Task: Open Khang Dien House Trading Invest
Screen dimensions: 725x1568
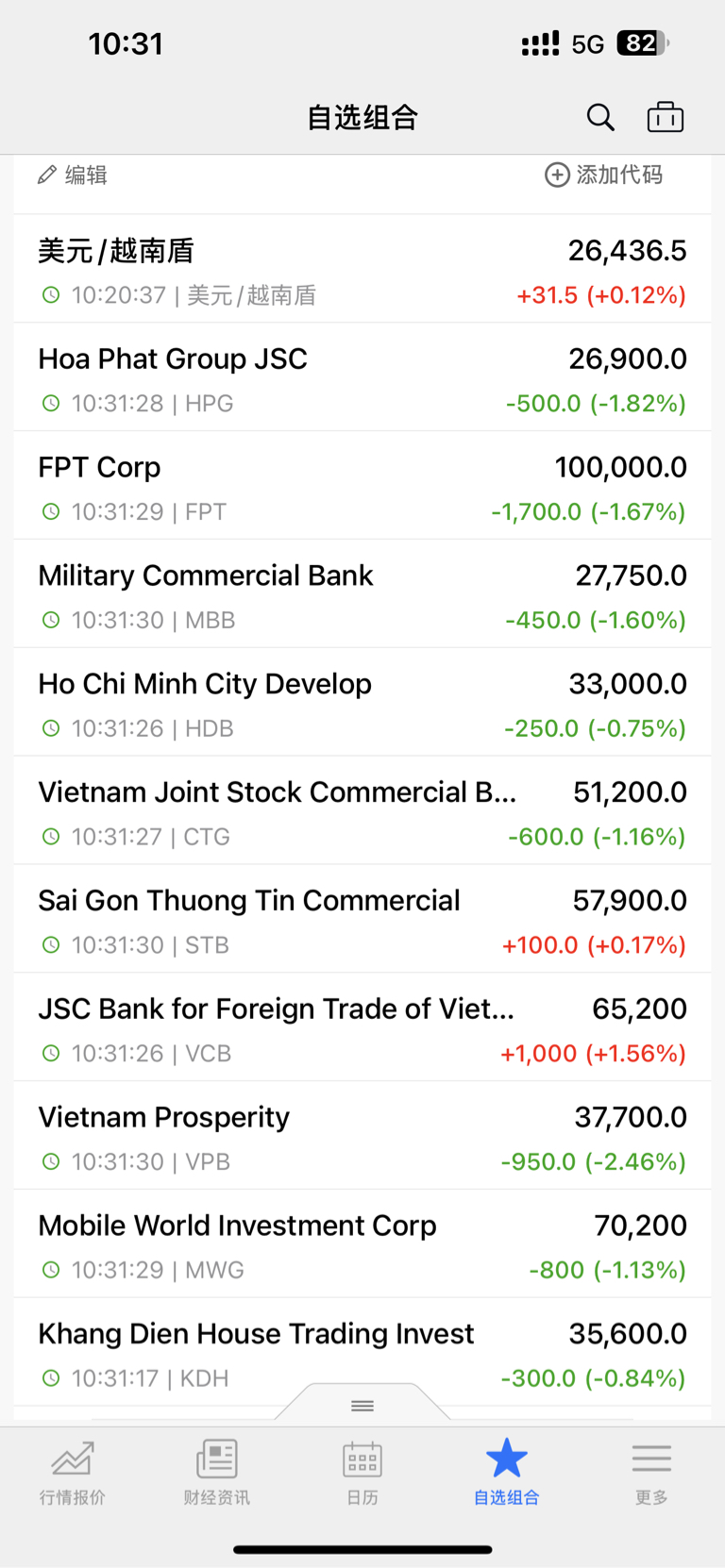Action: (x=362, y=1353)
